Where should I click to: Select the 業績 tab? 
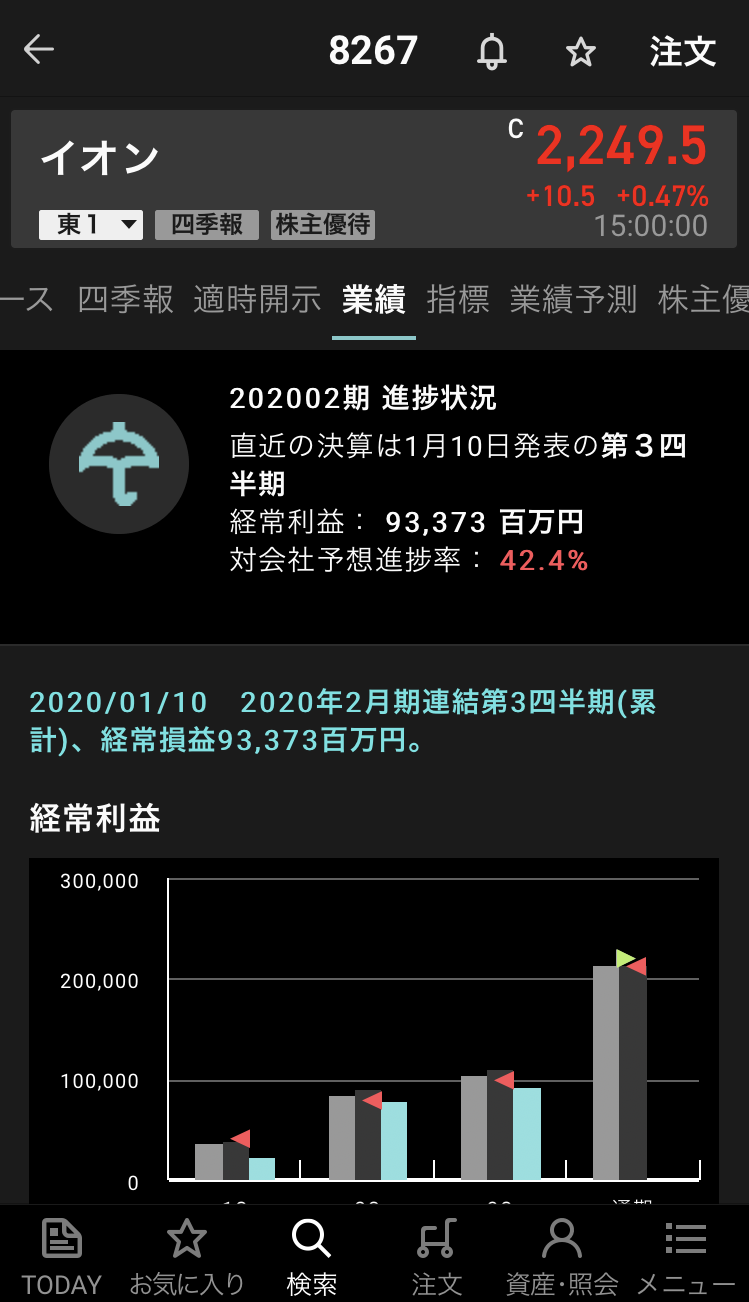[x=373, y=299]
